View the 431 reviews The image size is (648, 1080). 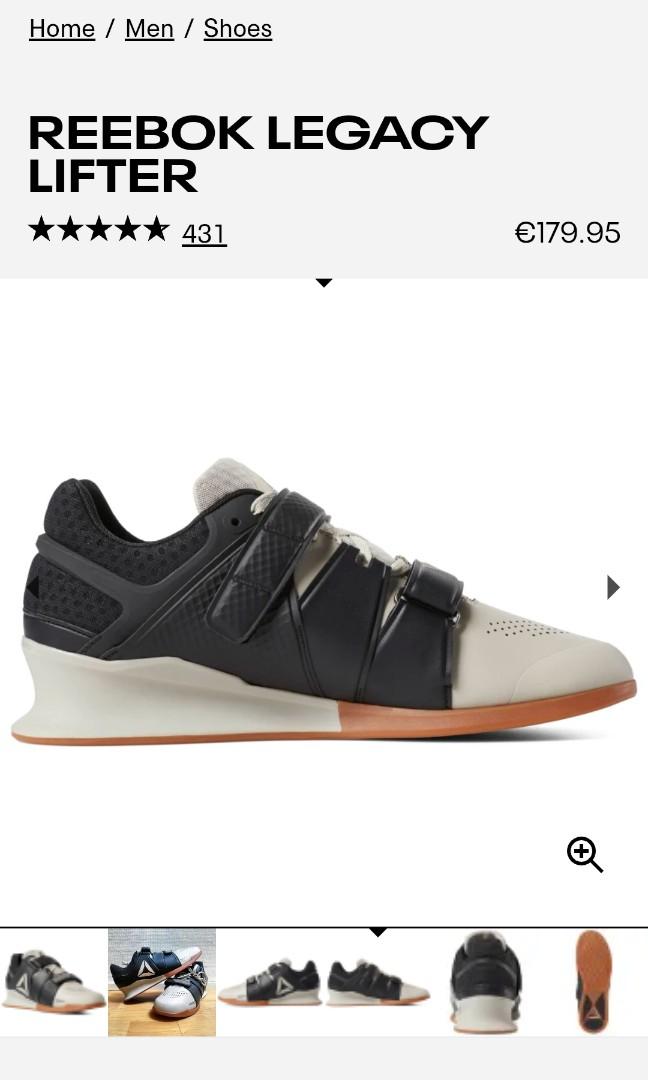coord(204,234)
